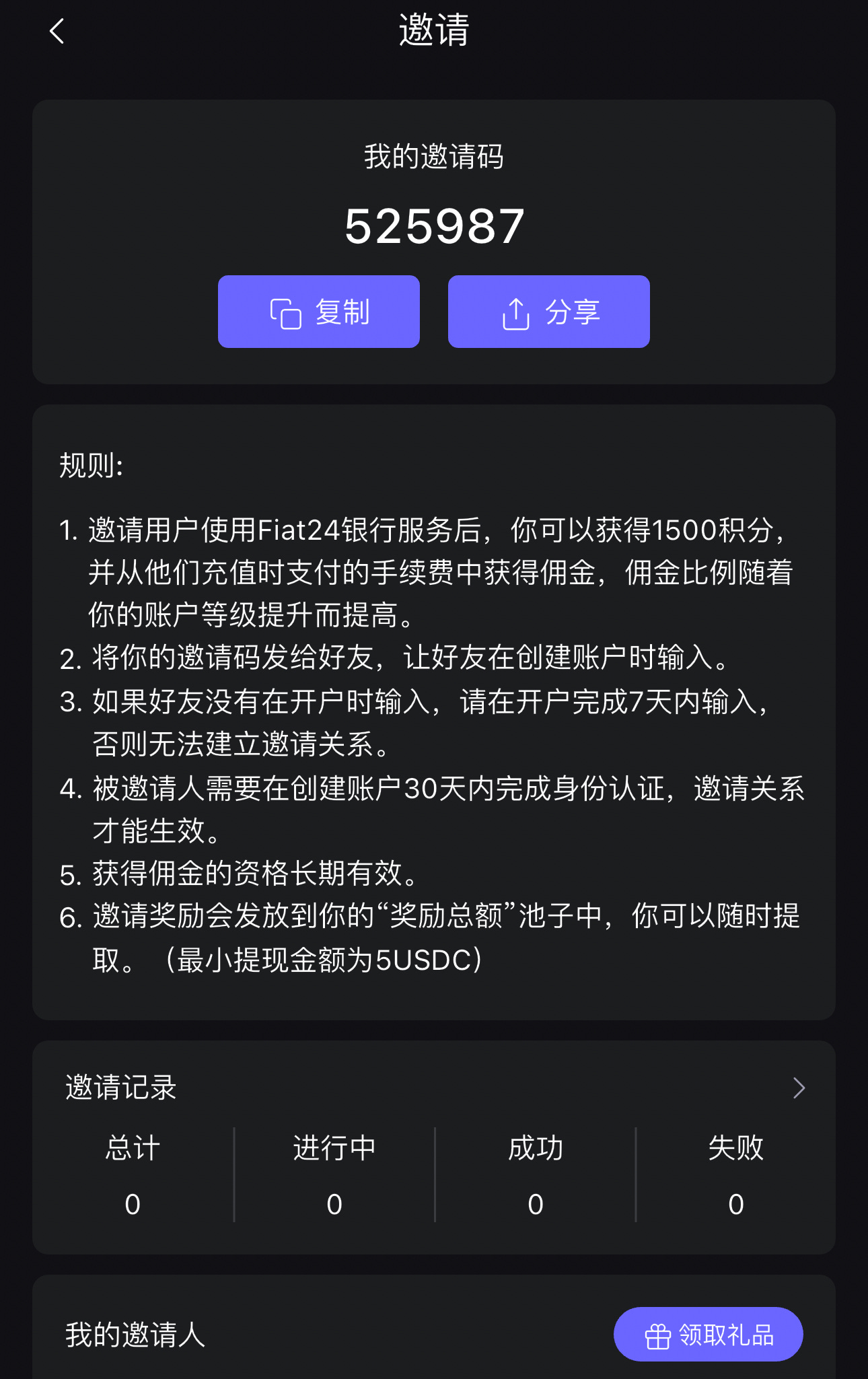Open the 邀请记录 invitation records

point(434,1088)
